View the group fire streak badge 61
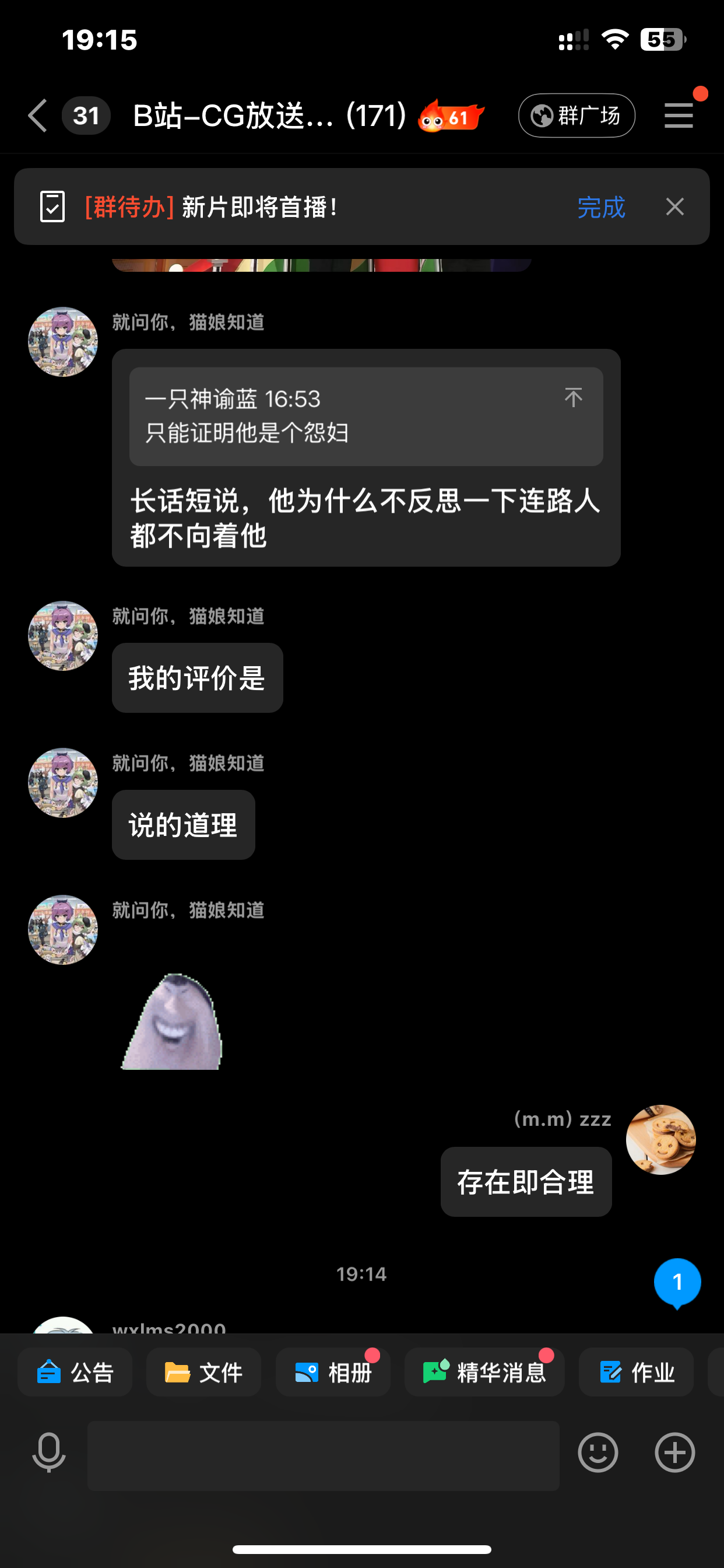The height and width of the screenshot is (1568, 724). coord(451,116)
